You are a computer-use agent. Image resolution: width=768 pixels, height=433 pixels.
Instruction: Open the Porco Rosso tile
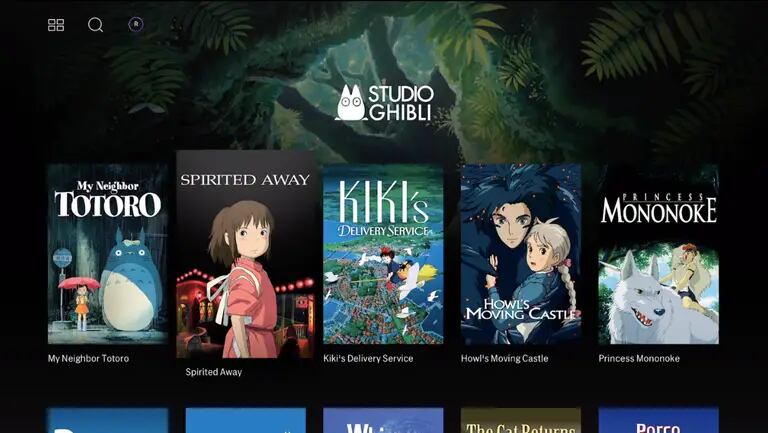(658, 421)
